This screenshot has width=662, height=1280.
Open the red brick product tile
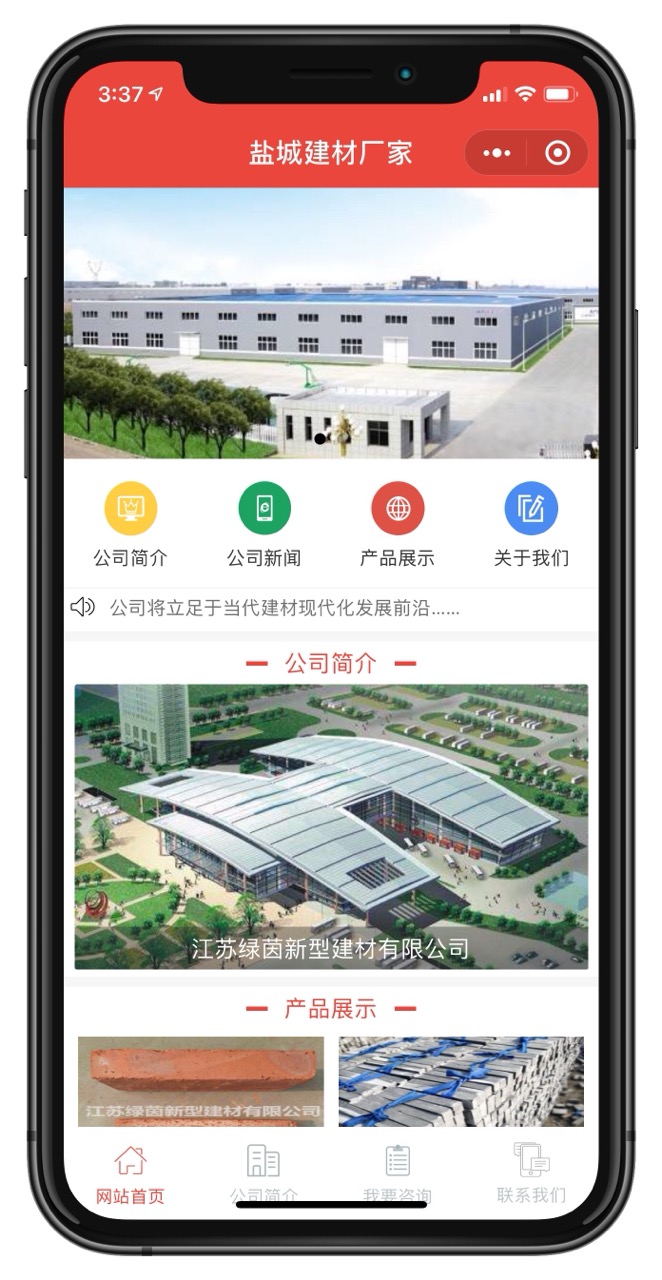tap(201, 1081)
